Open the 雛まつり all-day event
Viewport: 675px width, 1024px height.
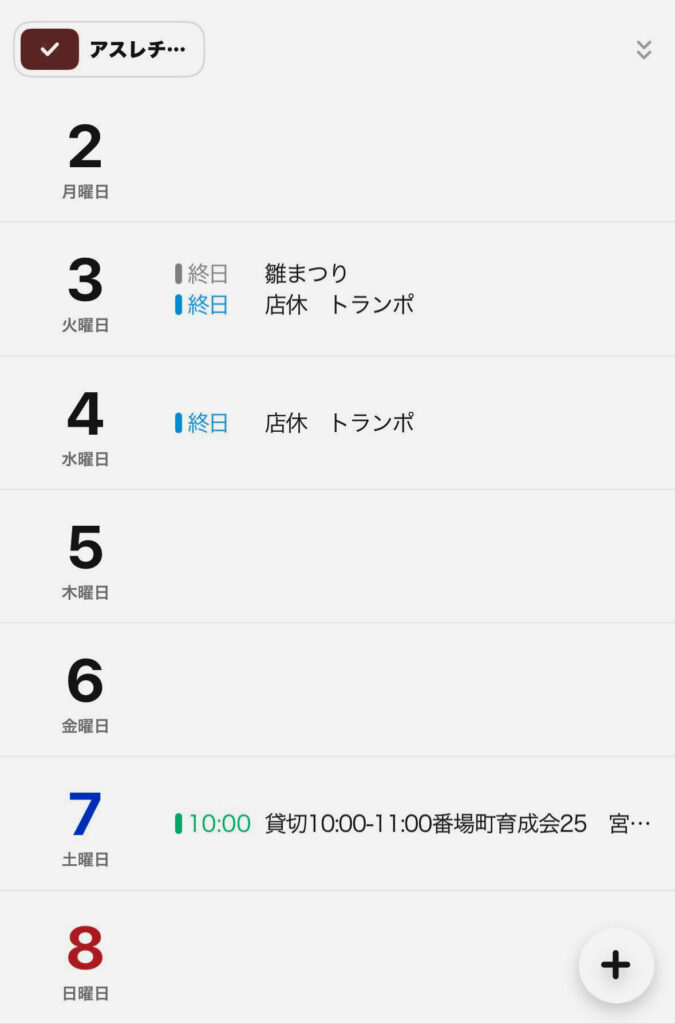pos(306,273)
